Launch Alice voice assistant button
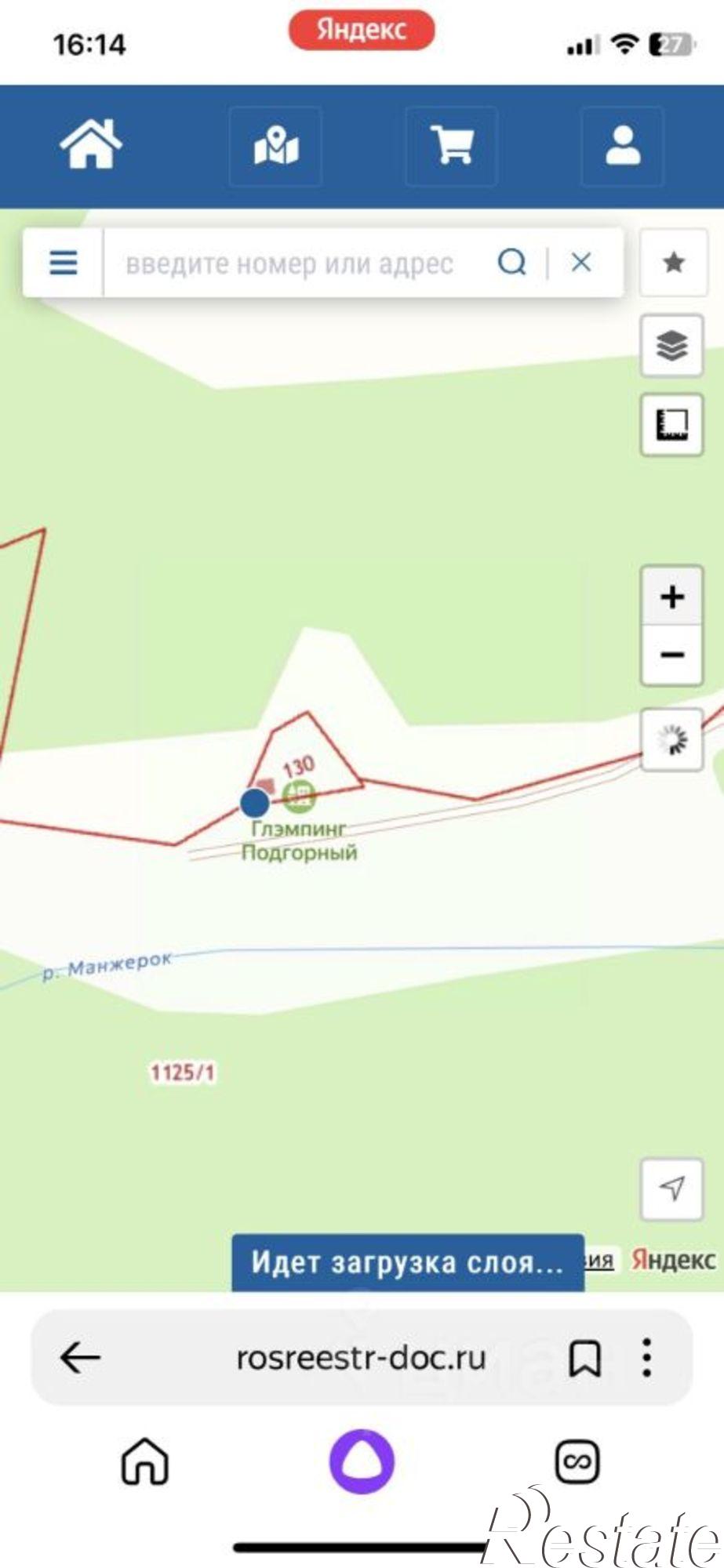Image resolution: width=724 pixels, height=1568 pixels. coord(362,1461)
